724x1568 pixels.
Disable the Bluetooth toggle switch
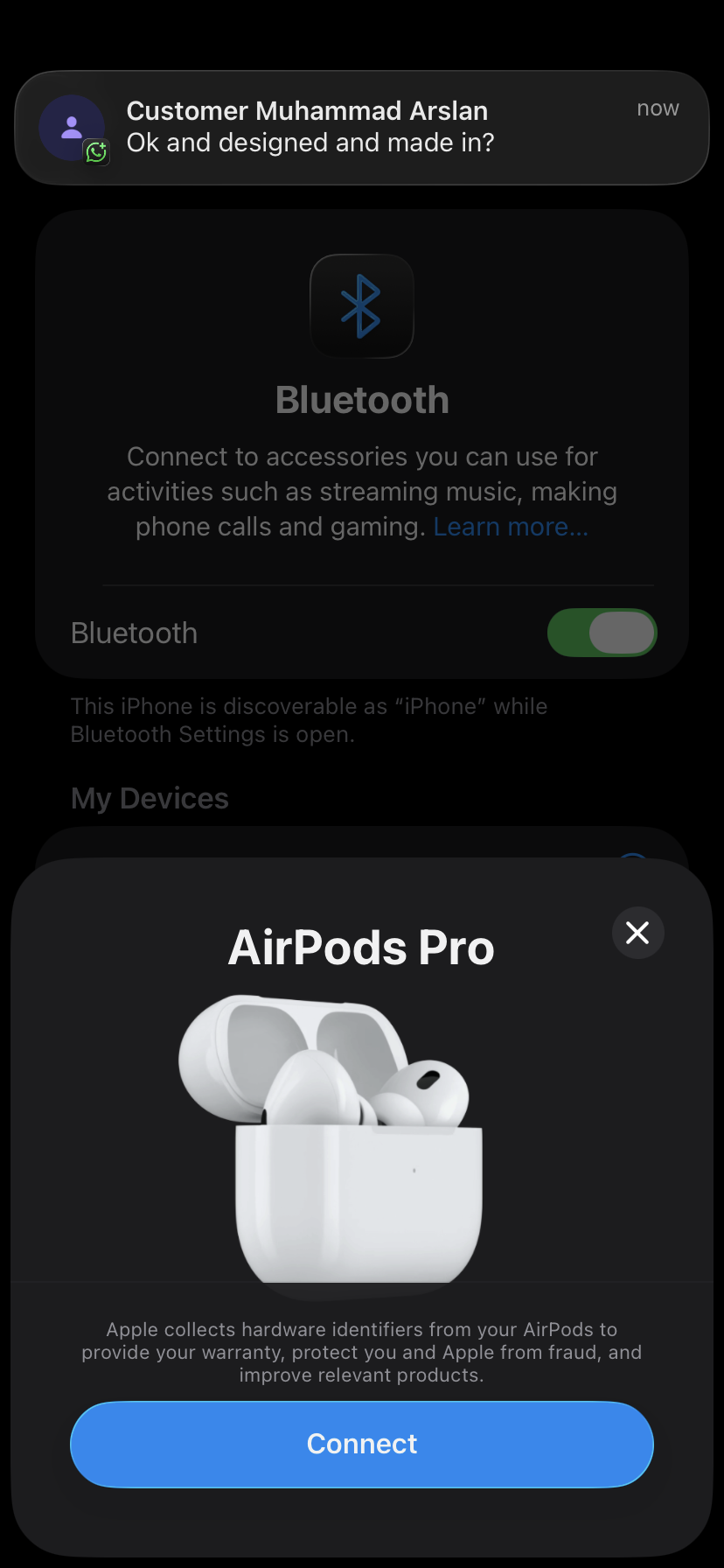click(x=602, y=633)
